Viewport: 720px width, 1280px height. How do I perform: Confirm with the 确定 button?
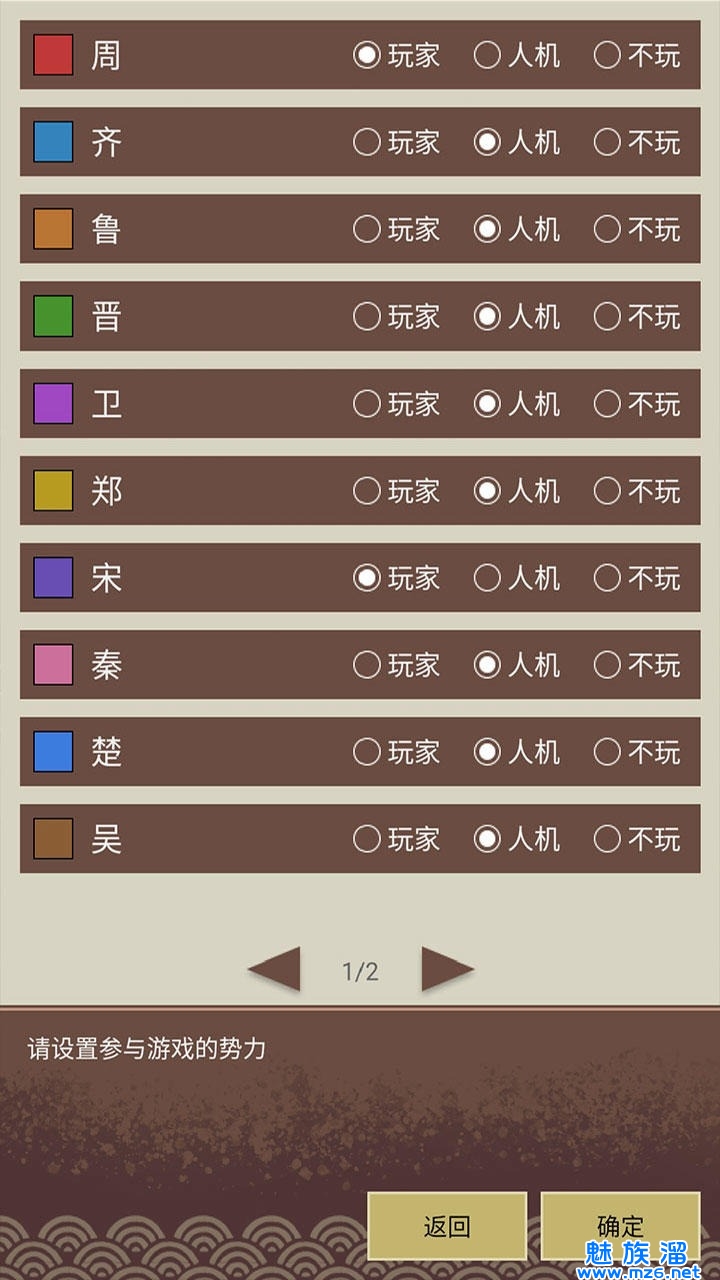(x=620, y=1226)
